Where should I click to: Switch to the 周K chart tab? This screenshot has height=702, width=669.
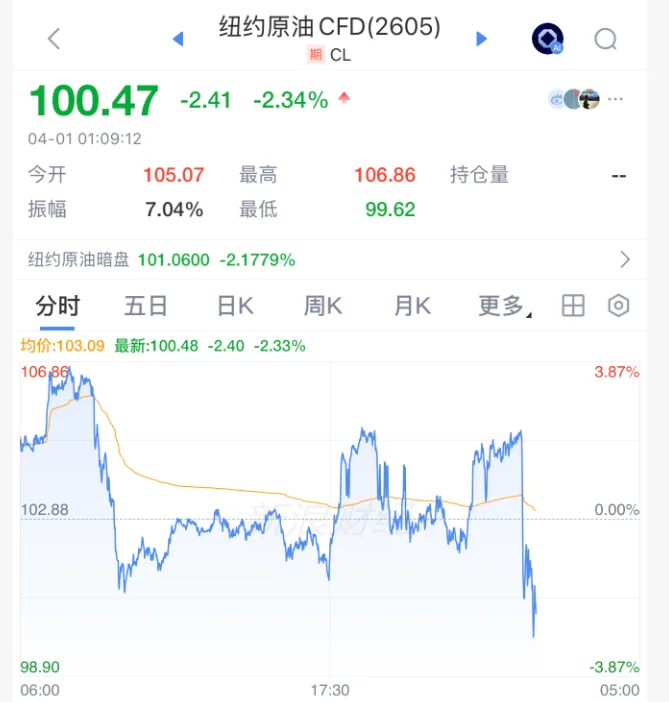(x=323, y=306)
